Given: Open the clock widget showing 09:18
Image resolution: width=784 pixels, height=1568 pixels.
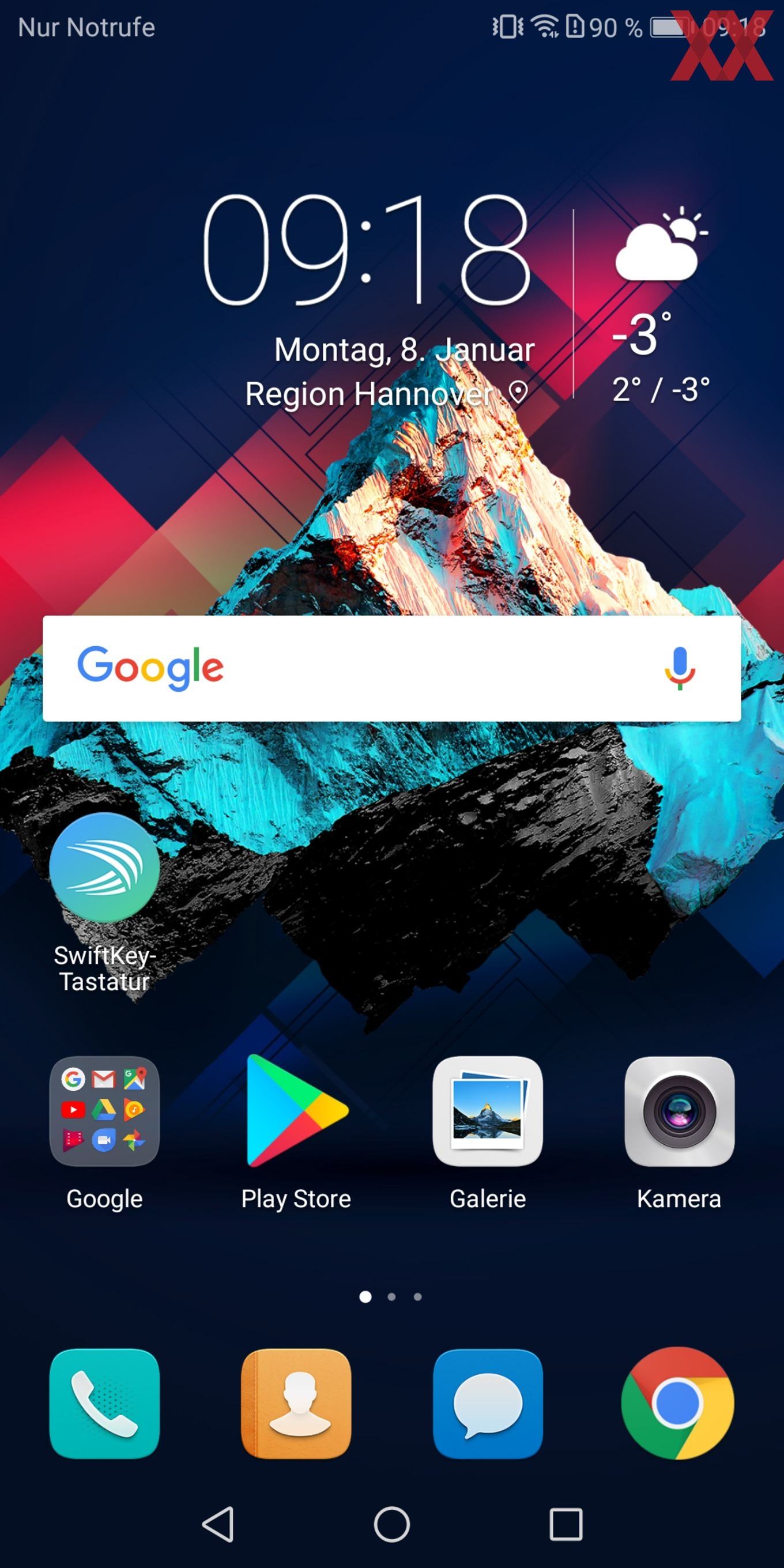Looking at the screenshot, I should [x=367, y=251].
